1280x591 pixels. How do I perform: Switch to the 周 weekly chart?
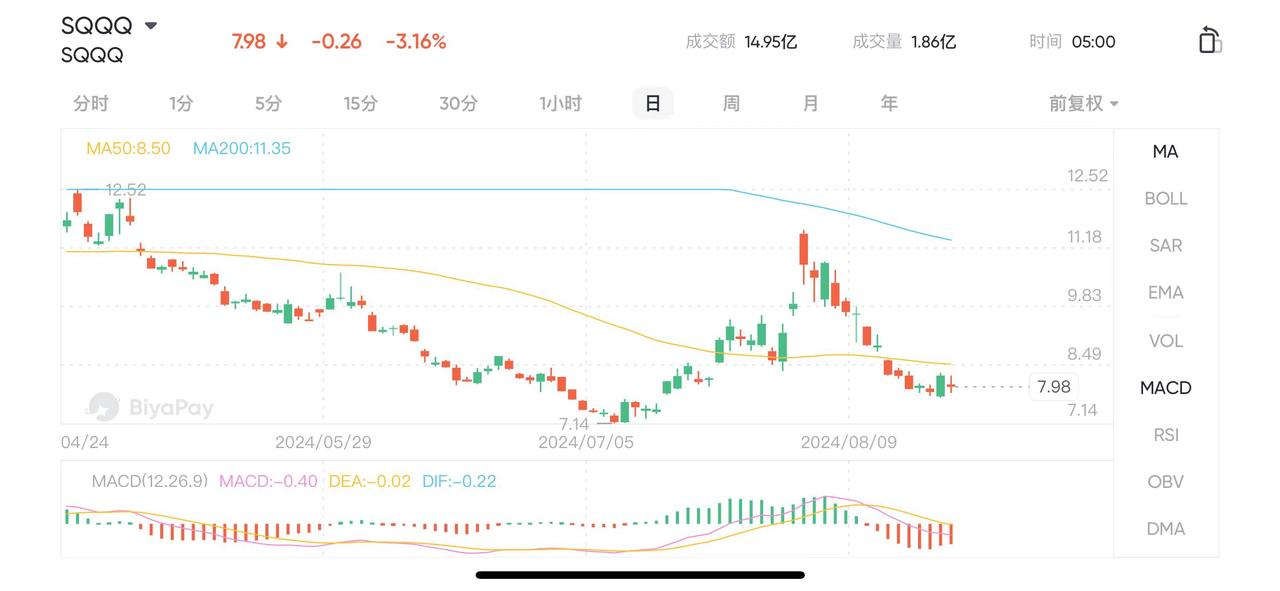[x=731, y=103]
